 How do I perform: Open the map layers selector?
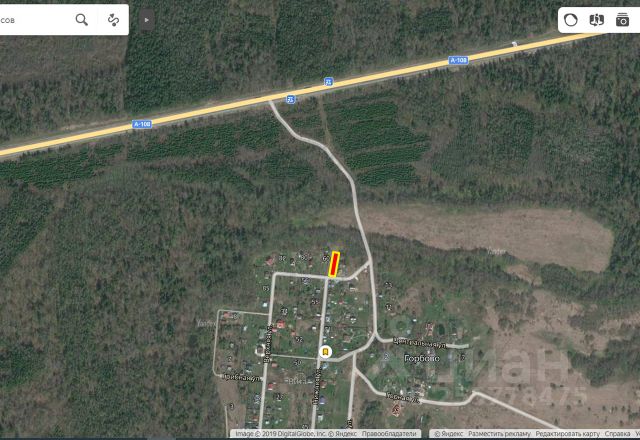coord(572,19)
